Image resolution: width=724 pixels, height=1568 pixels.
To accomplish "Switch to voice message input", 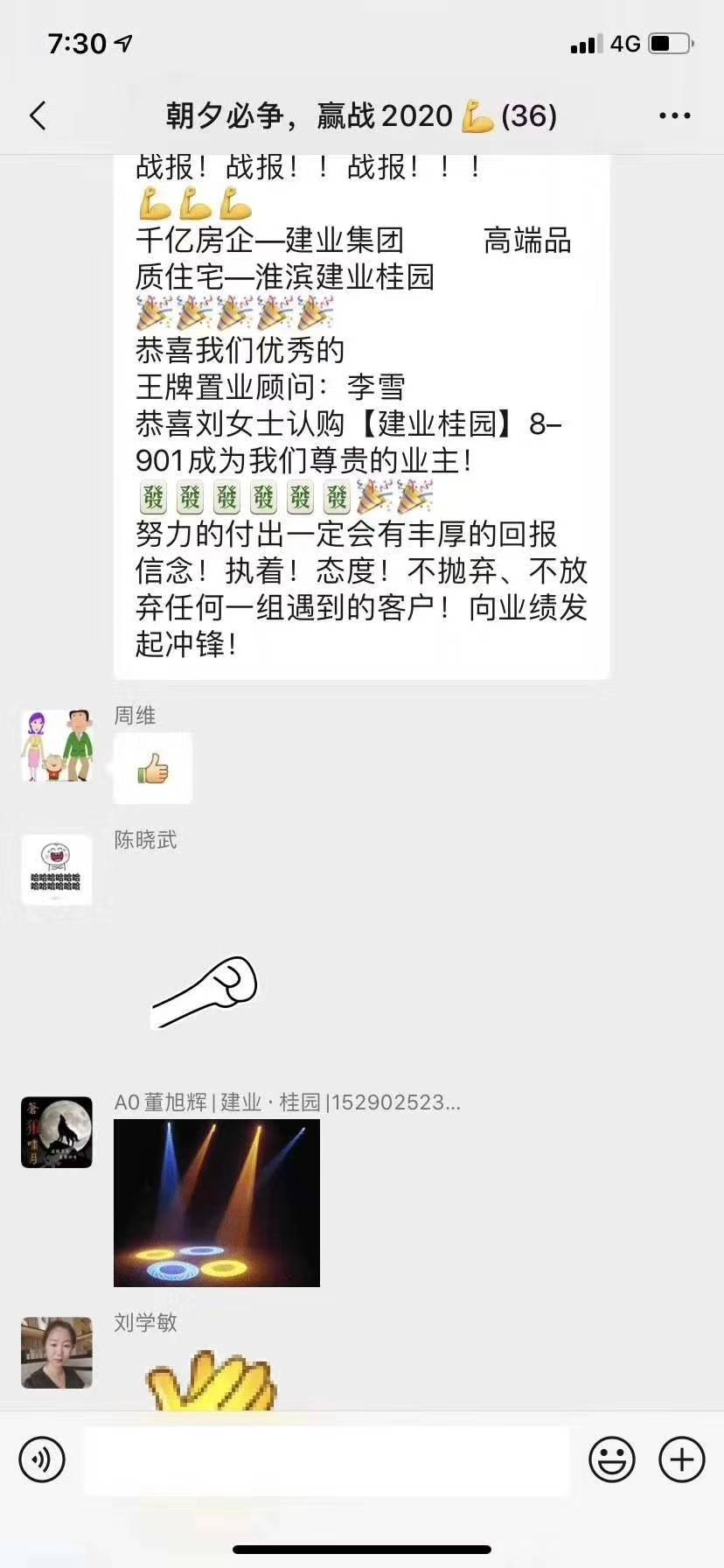I will coord(42,1459).
